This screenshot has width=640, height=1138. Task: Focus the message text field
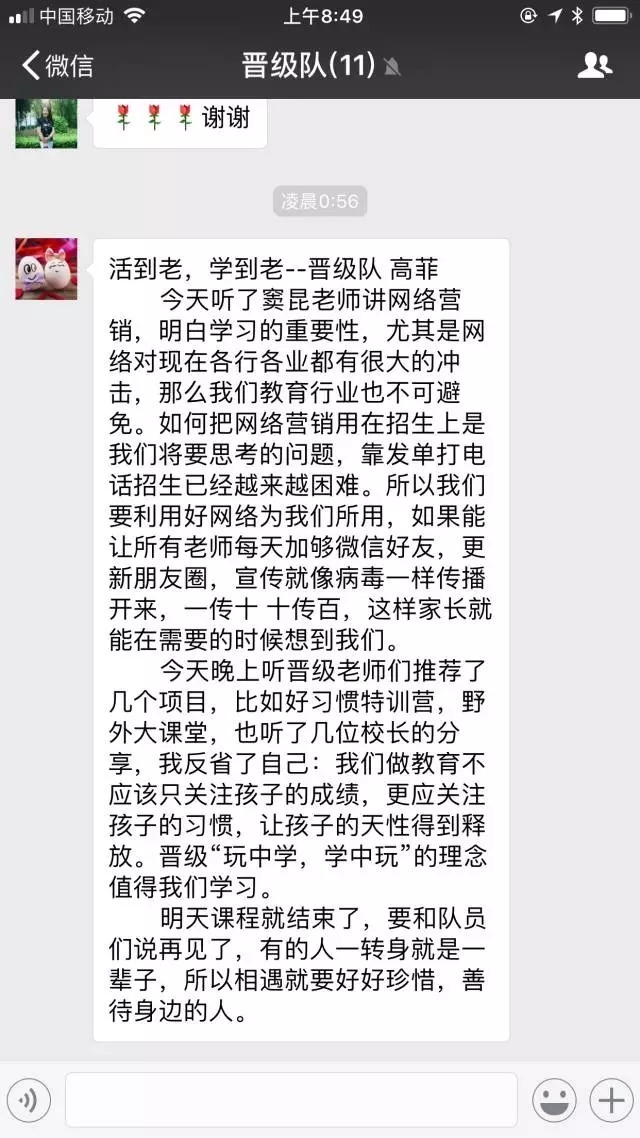click(291, 1100)
